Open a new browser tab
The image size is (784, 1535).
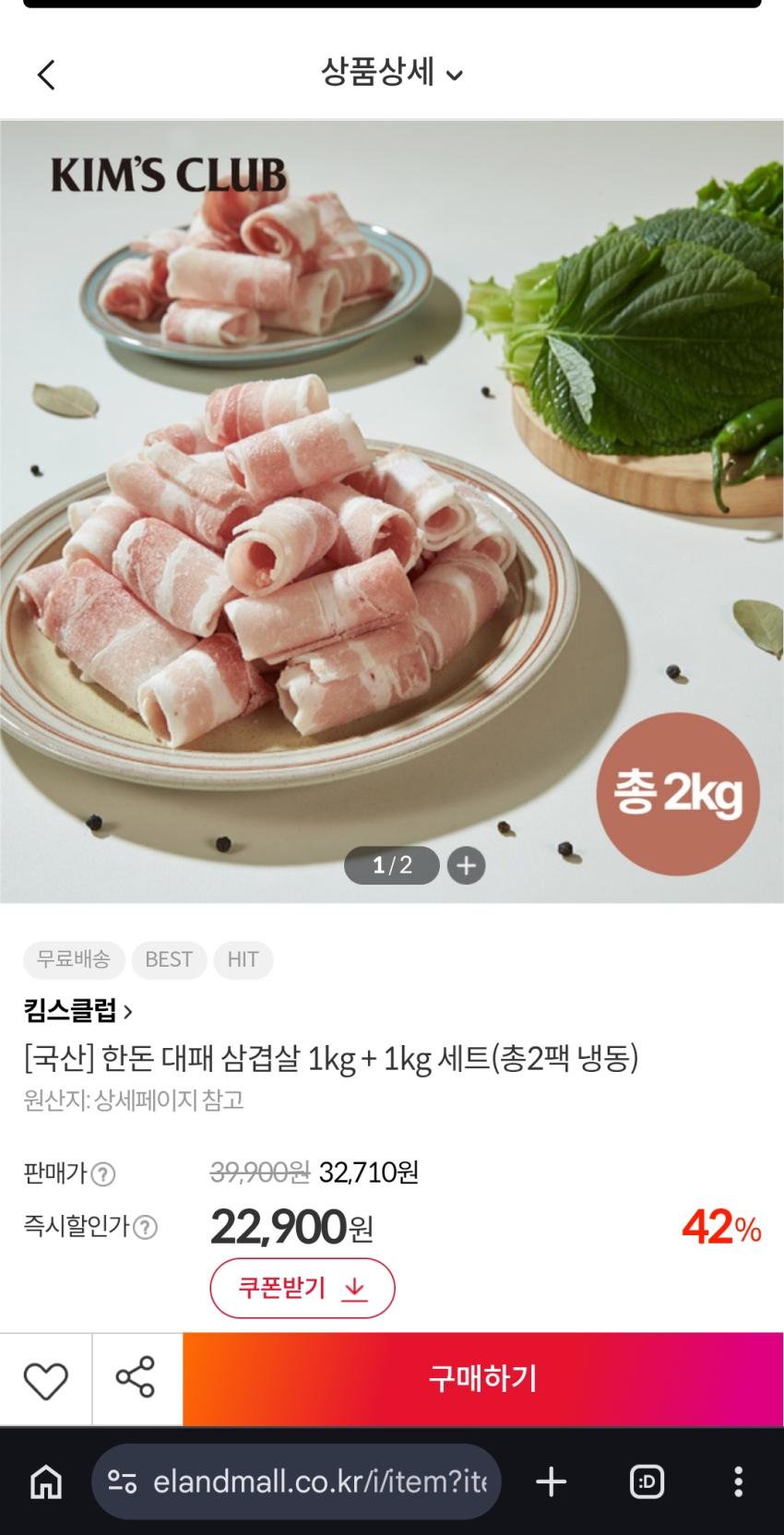pos(551,1482)
